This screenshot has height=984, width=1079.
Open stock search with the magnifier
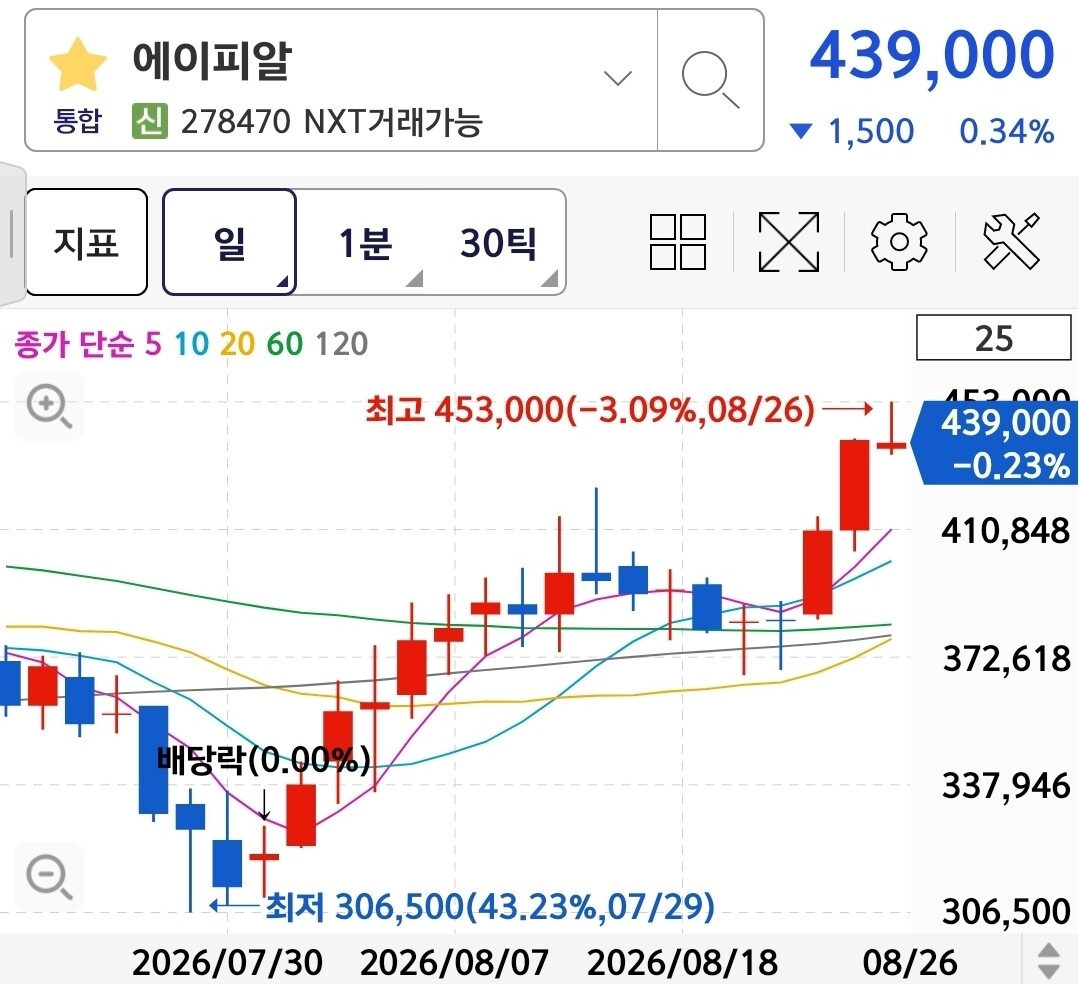710,80
